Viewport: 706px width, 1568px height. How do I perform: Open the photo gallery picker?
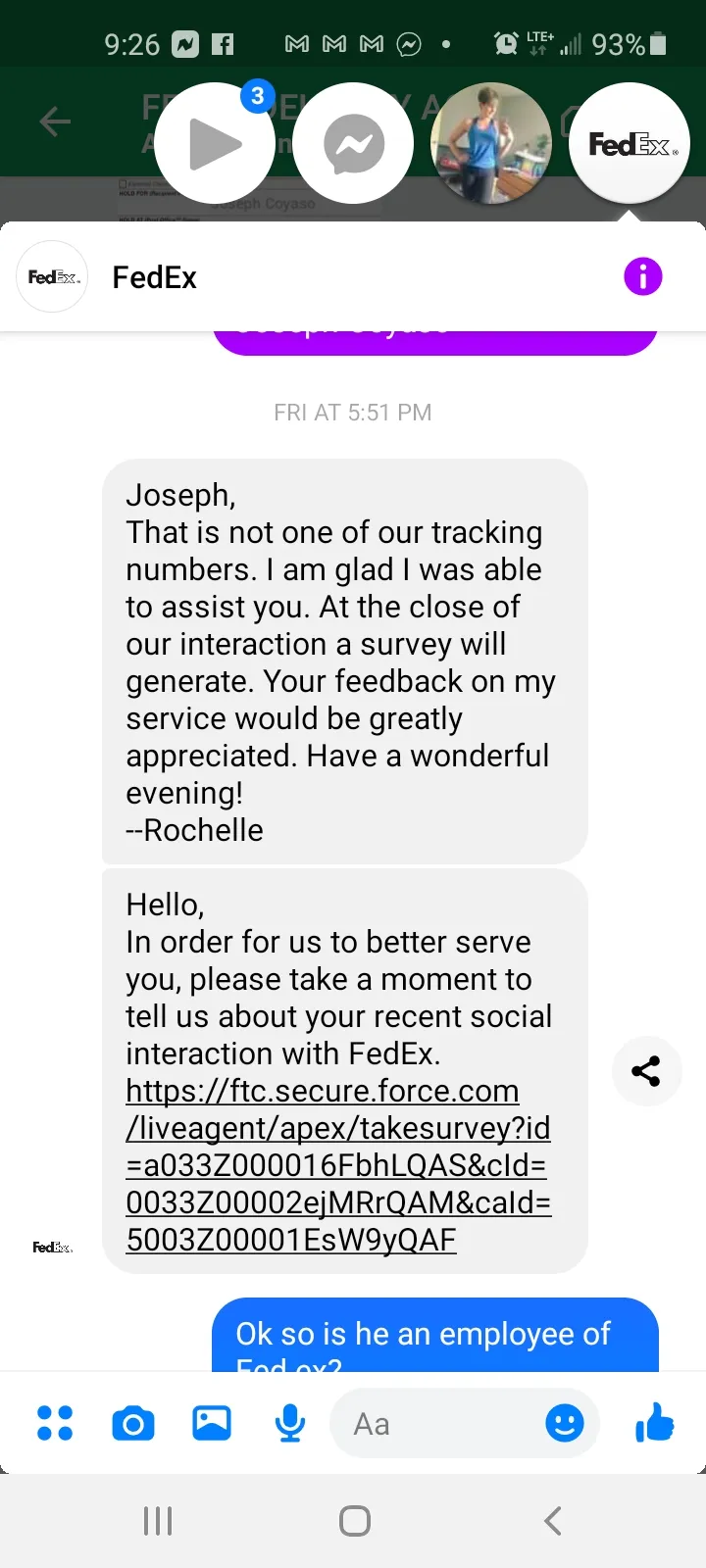click(x=212, y=1423)
